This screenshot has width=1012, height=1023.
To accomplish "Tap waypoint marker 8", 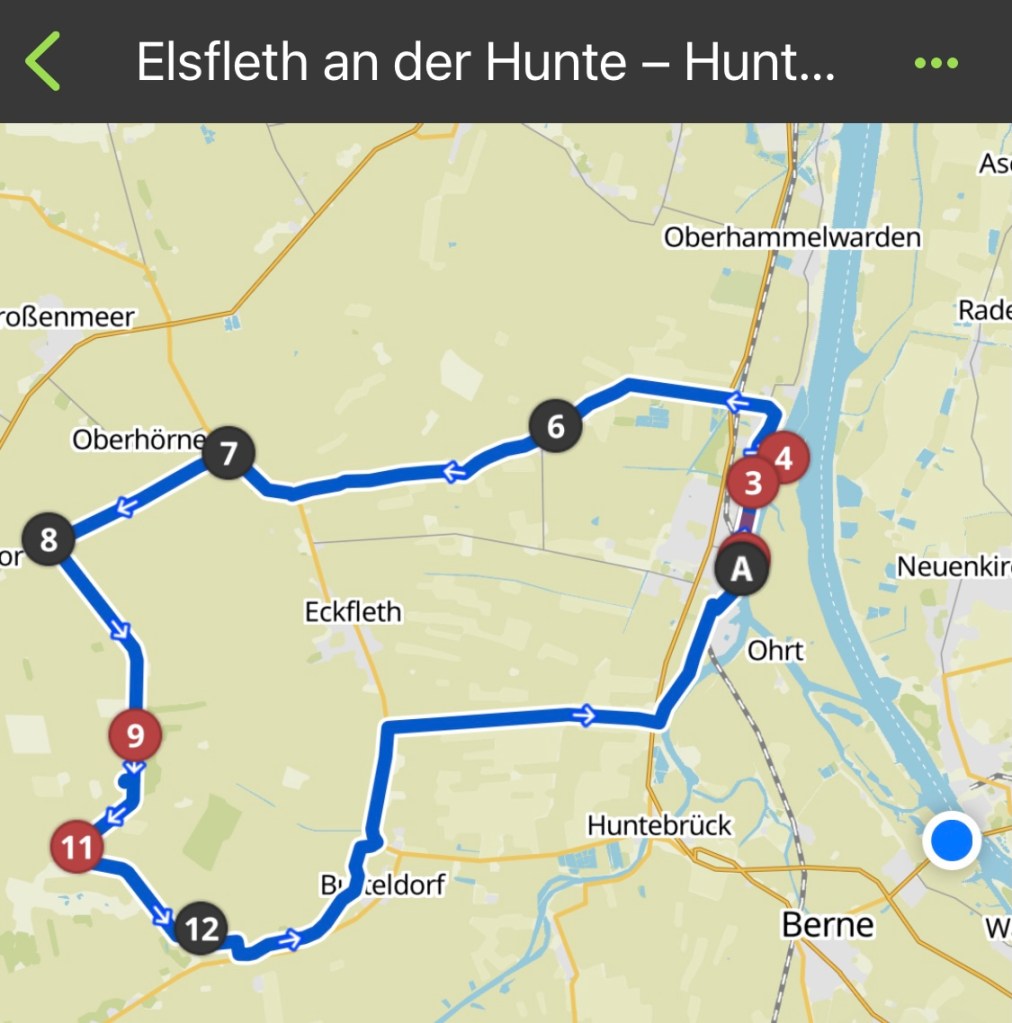I will point(48,541).
